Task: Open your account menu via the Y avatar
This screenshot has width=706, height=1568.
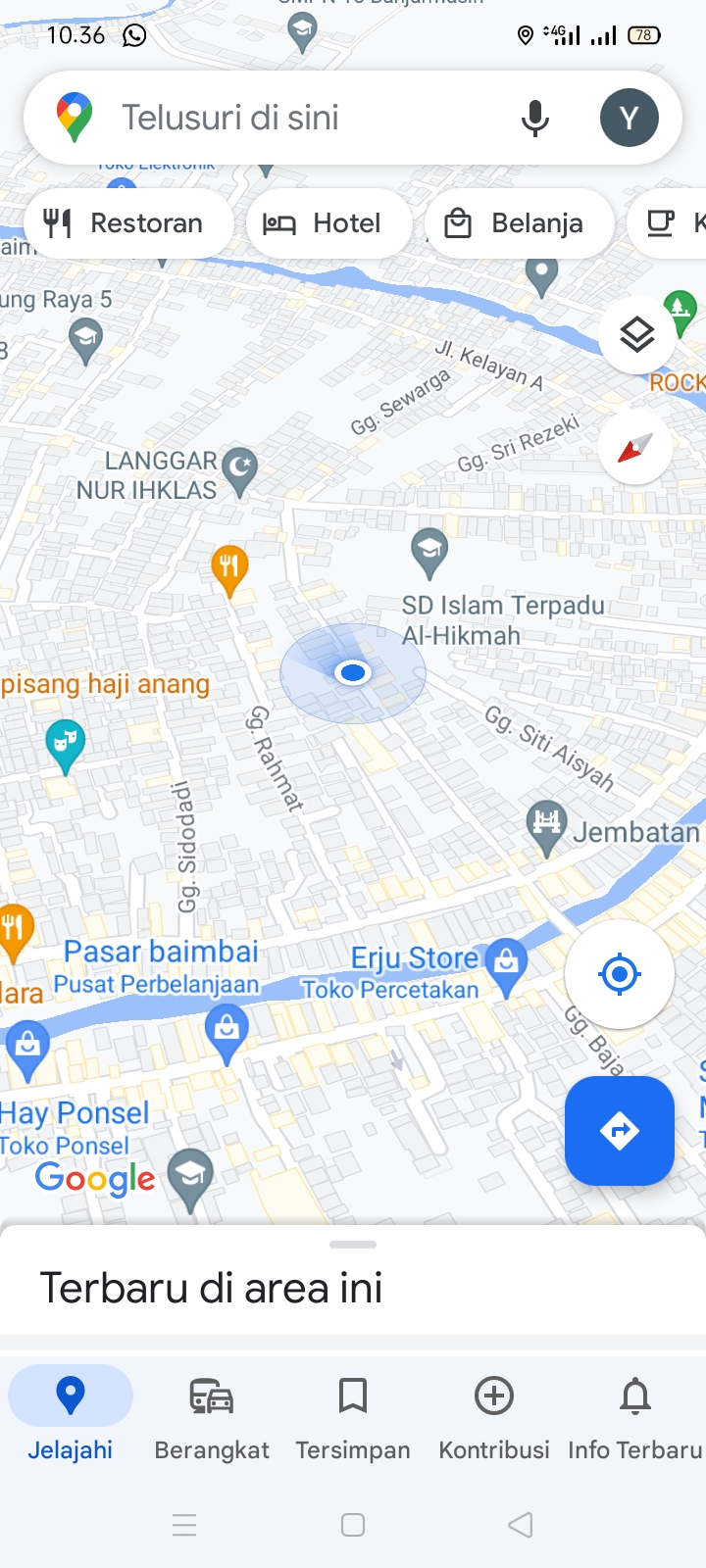Action: click(x=629, y=117)
